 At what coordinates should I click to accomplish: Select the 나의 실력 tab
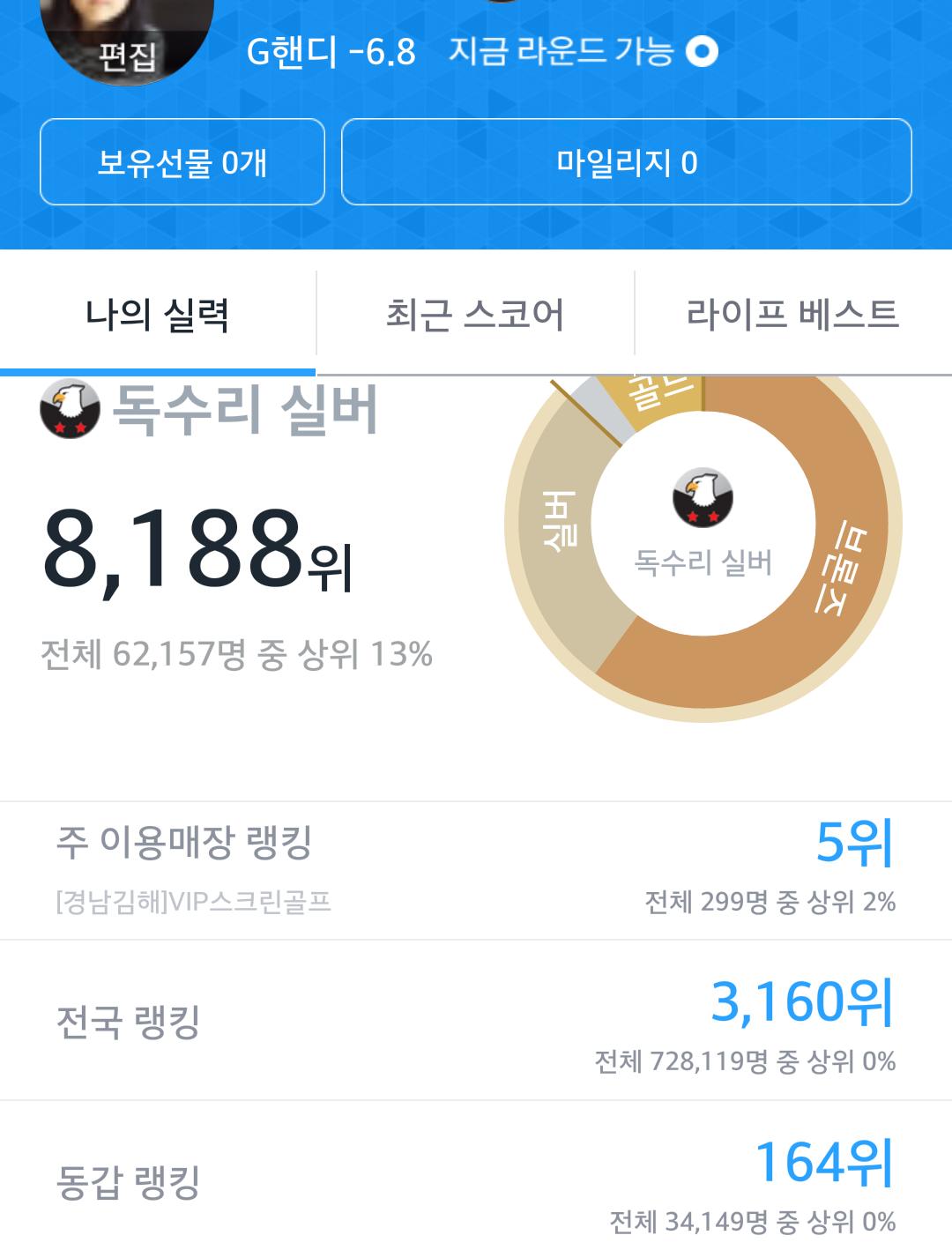click(158, 316)
